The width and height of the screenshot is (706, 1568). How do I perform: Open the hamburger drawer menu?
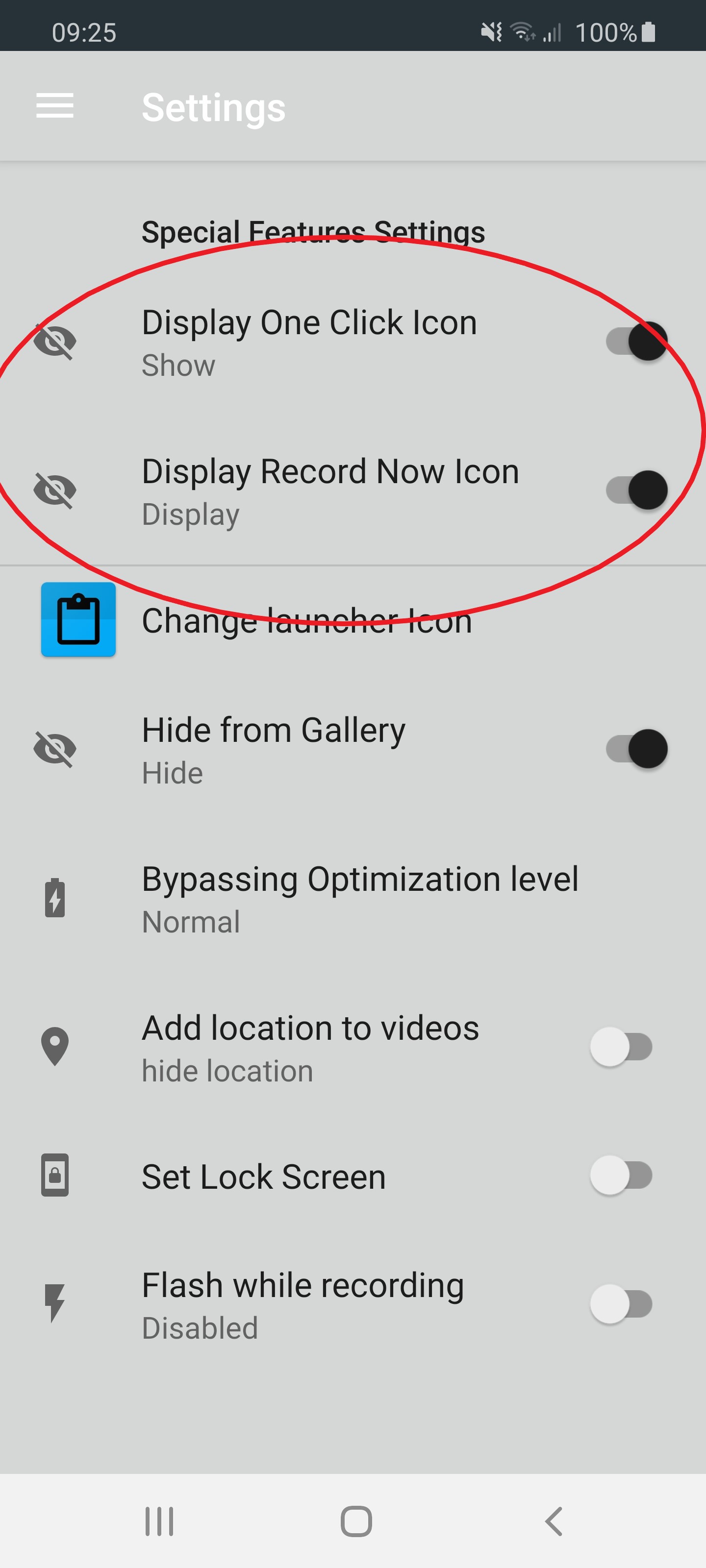(x=55, y=106)
